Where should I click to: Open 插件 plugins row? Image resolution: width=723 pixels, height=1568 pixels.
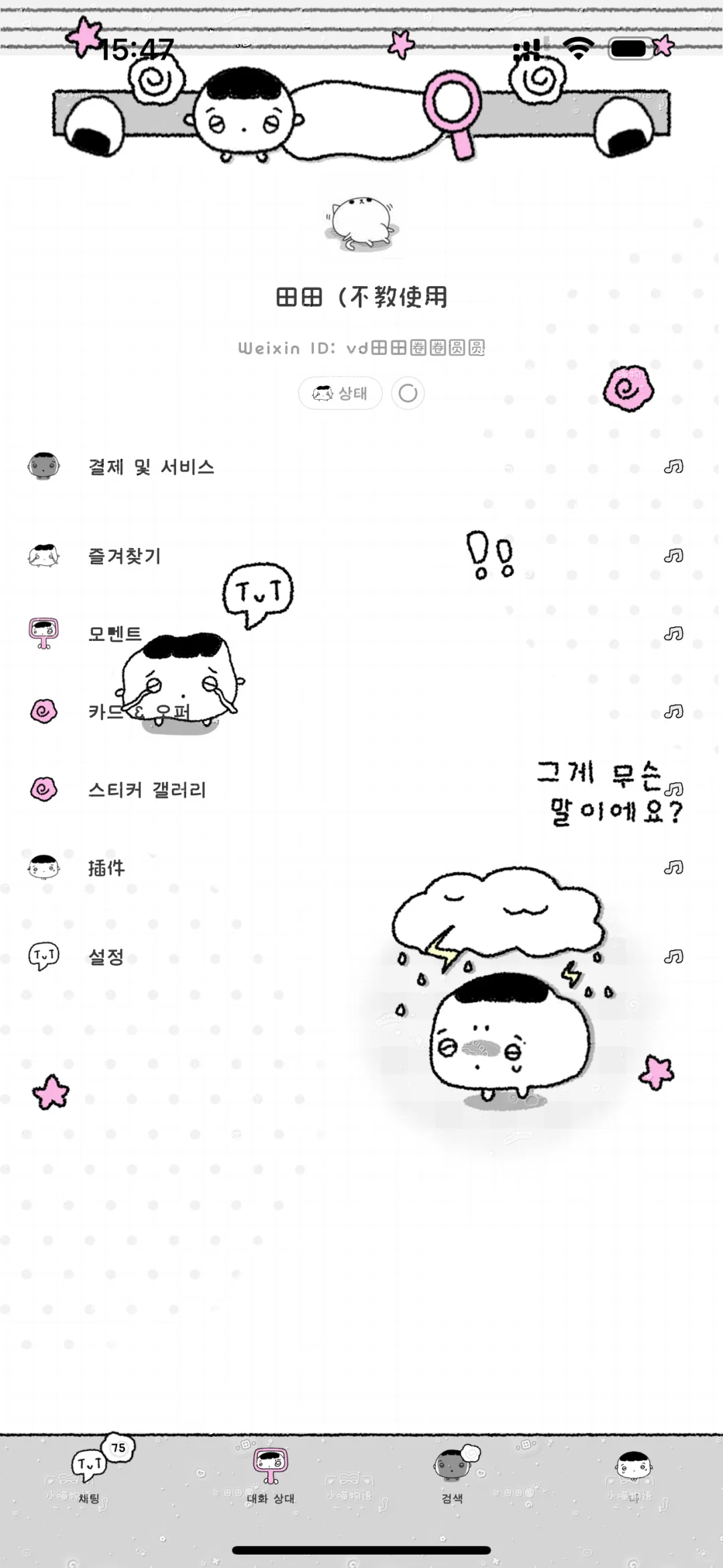pyautogui.click(x=107, y=868)
